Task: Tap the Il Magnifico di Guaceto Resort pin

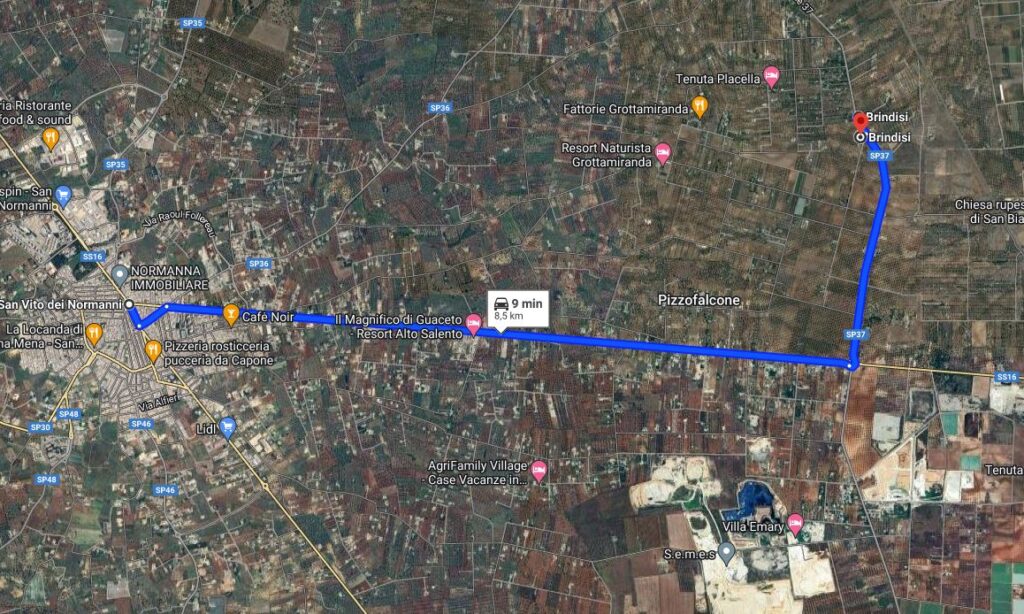Action: (x=473, y=322)
